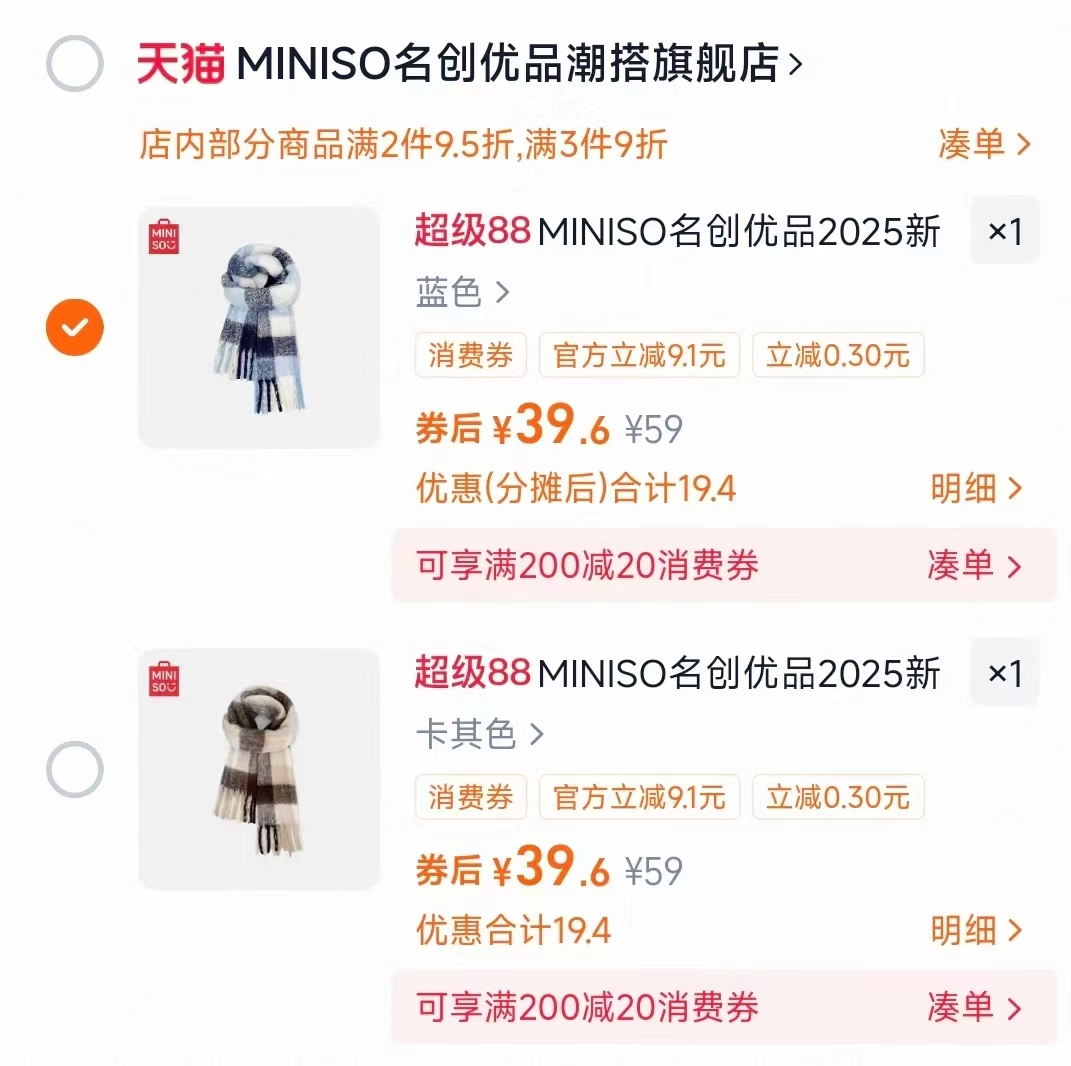Image resolution: width=1071 pixels, height=1066 pixels.
Task: Change the 蓝色 color option
Action: tap(462, 293)
